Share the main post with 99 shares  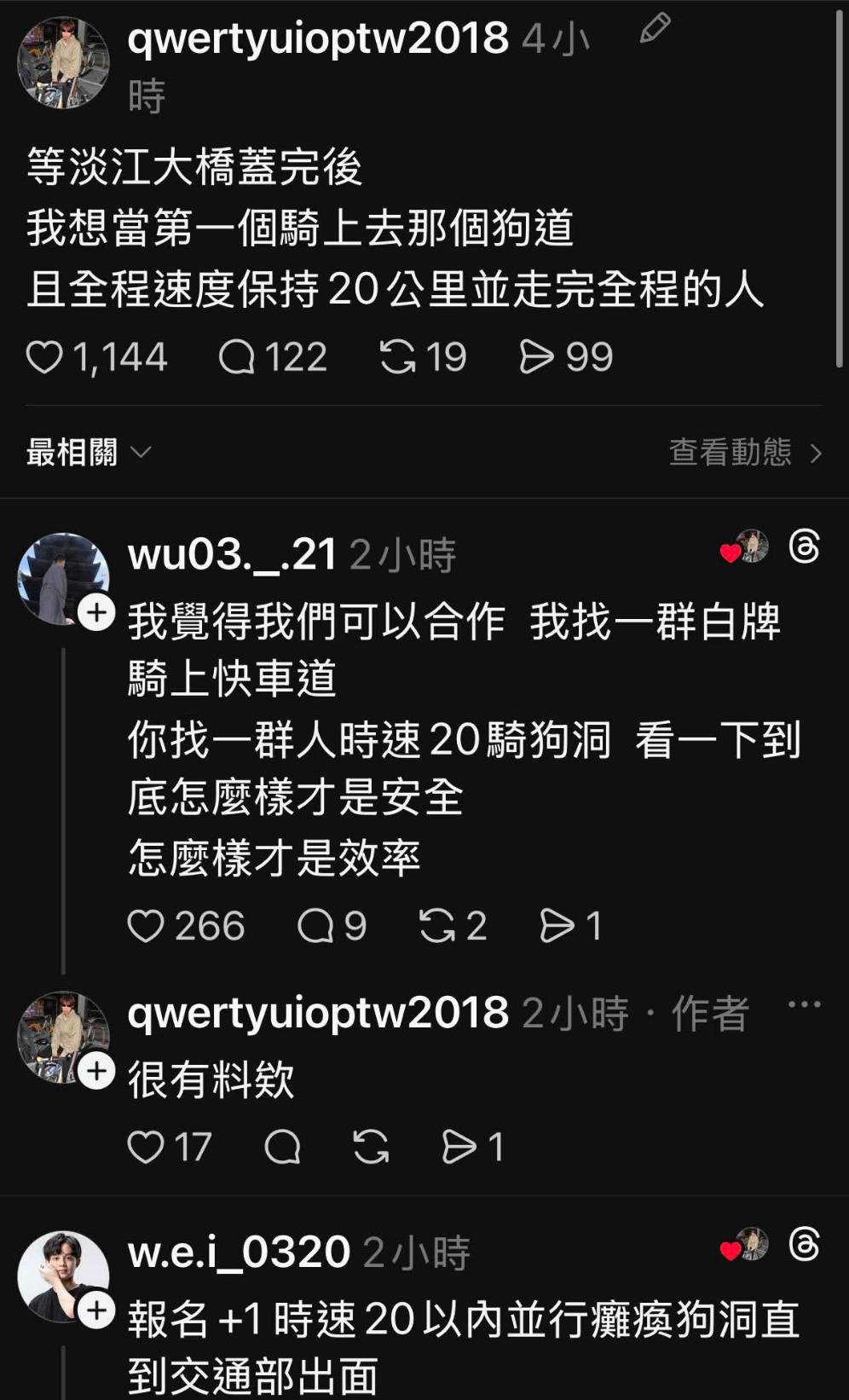(537, 357)
